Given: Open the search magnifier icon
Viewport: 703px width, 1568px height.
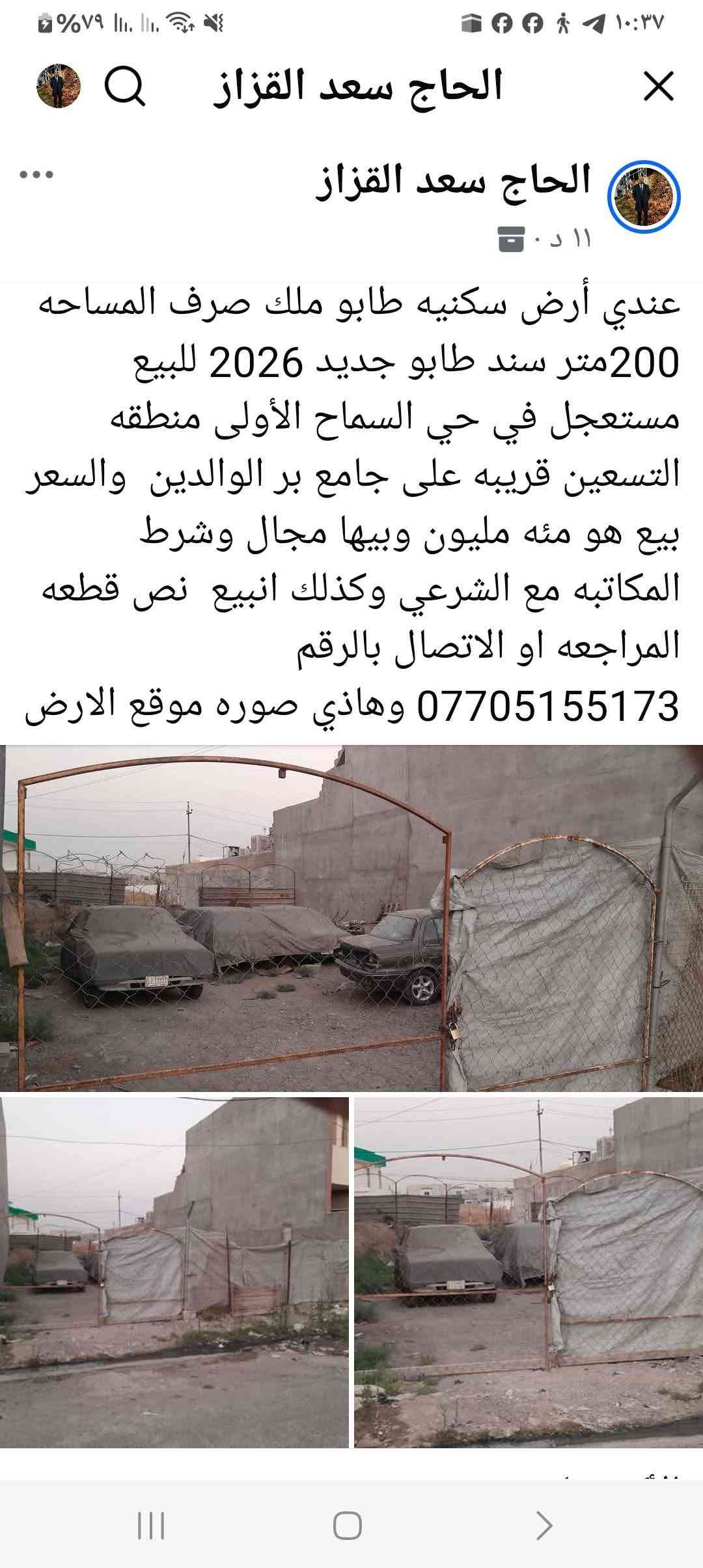Looking at the screenshot, I should (x=125, y=87).
